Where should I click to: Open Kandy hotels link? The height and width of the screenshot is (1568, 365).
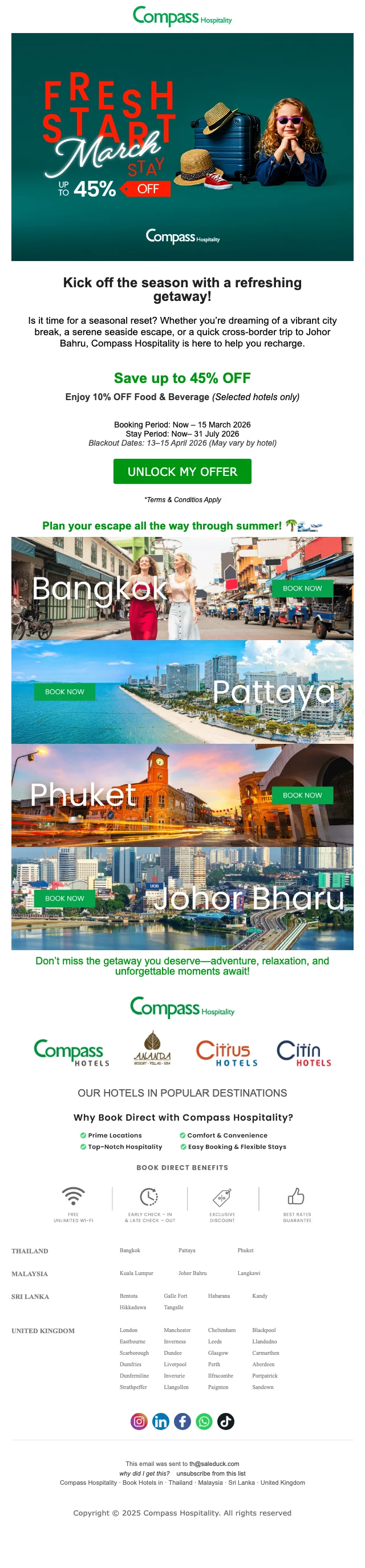[259, 1296]
